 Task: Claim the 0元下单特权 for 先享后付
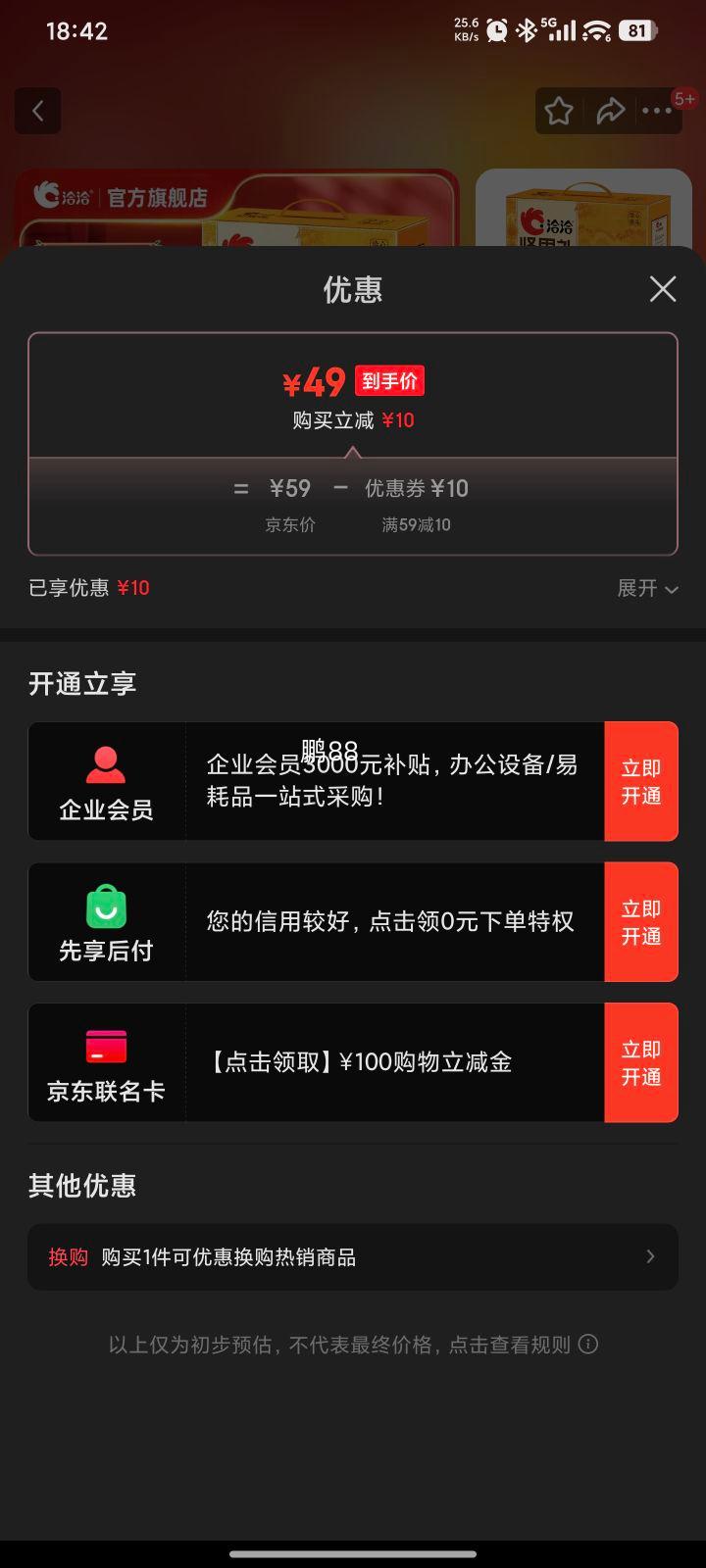tap(641, 922)
